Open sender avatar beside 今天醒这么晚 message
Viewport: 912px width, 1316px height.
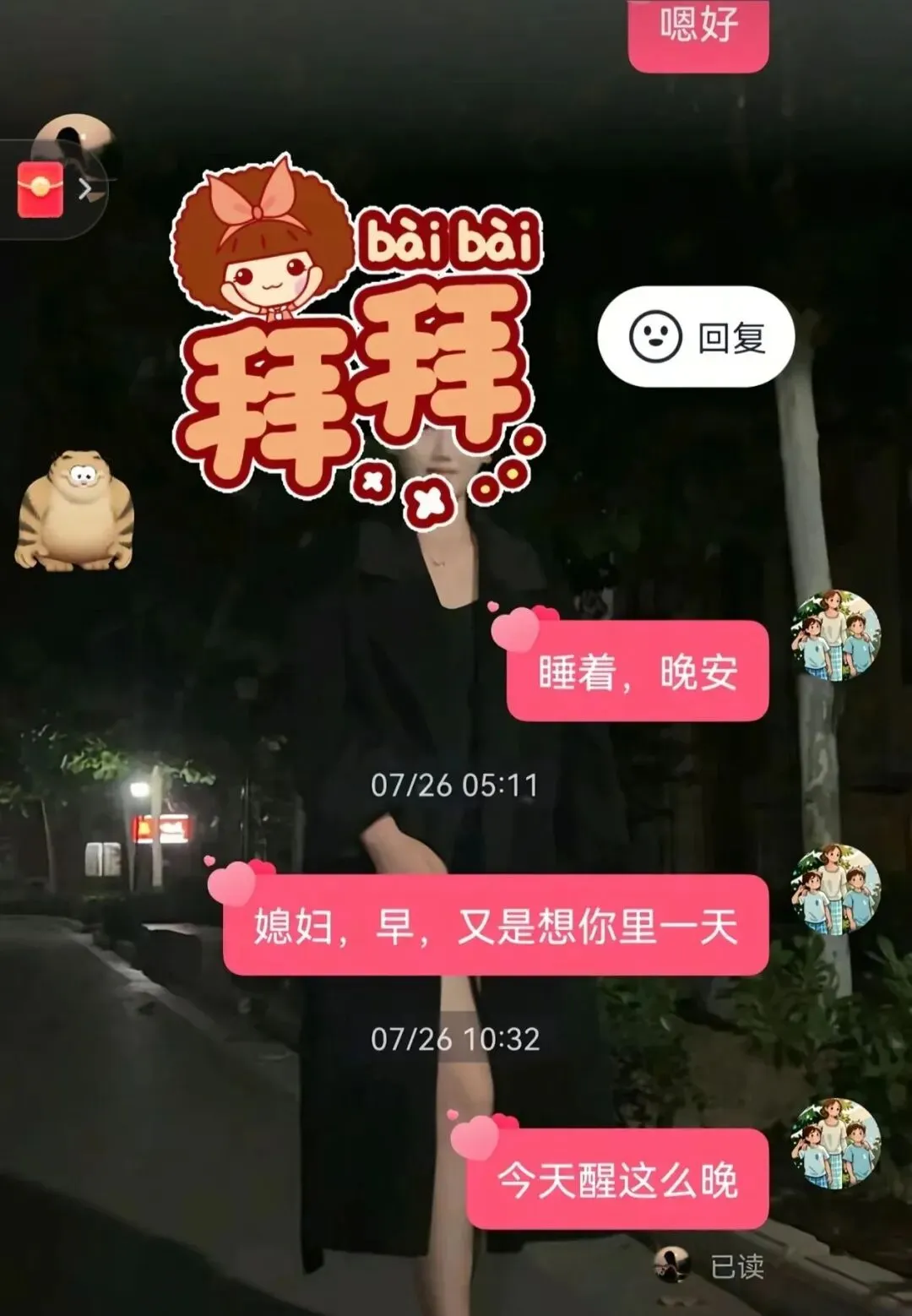835,1143
